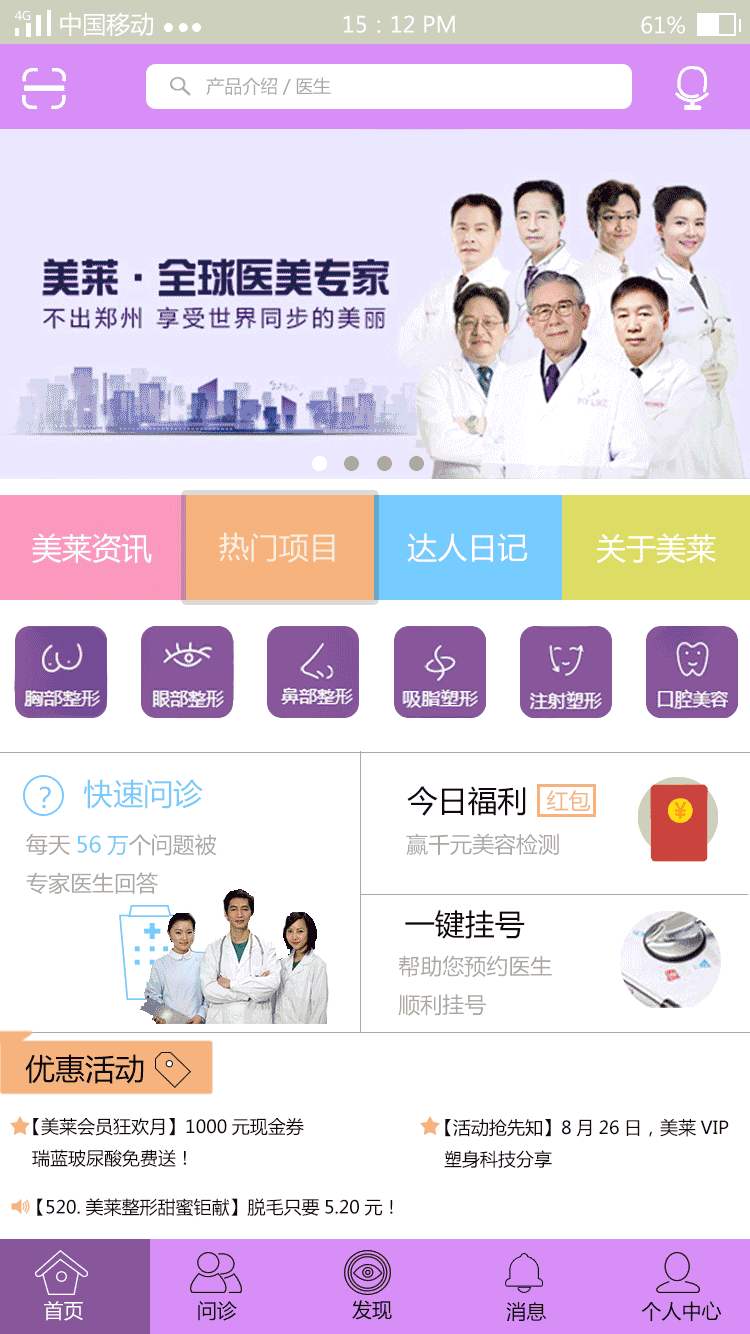Select the 首页 home icon
The image size is (750, 1334).
pyautogui.click(x=62, y=1286)
